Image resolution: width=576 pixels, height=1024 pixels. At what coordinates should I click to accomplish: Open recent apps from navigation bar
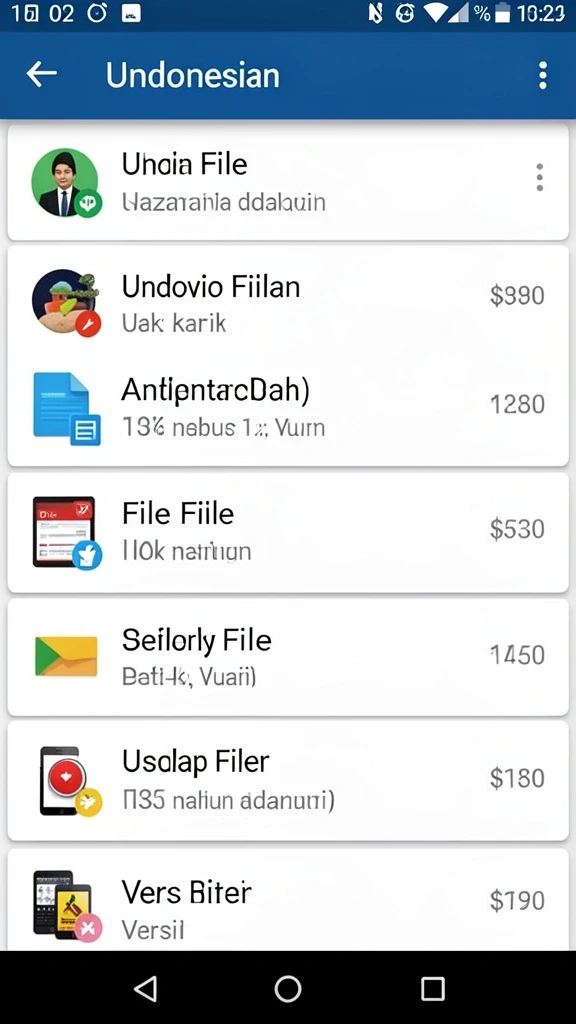point(432,989)
